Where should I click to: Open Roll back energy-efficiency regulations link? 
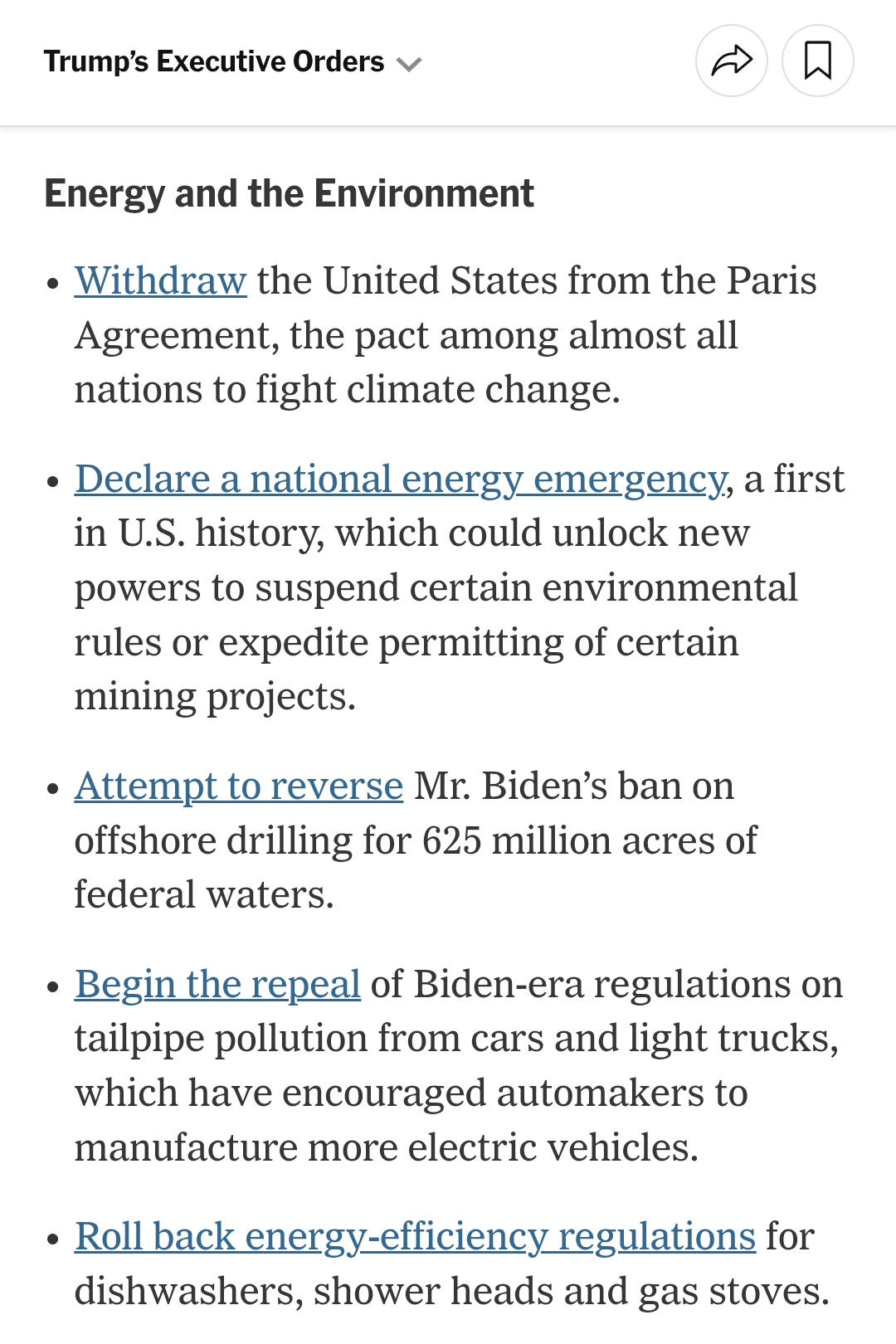point(415,1237)
